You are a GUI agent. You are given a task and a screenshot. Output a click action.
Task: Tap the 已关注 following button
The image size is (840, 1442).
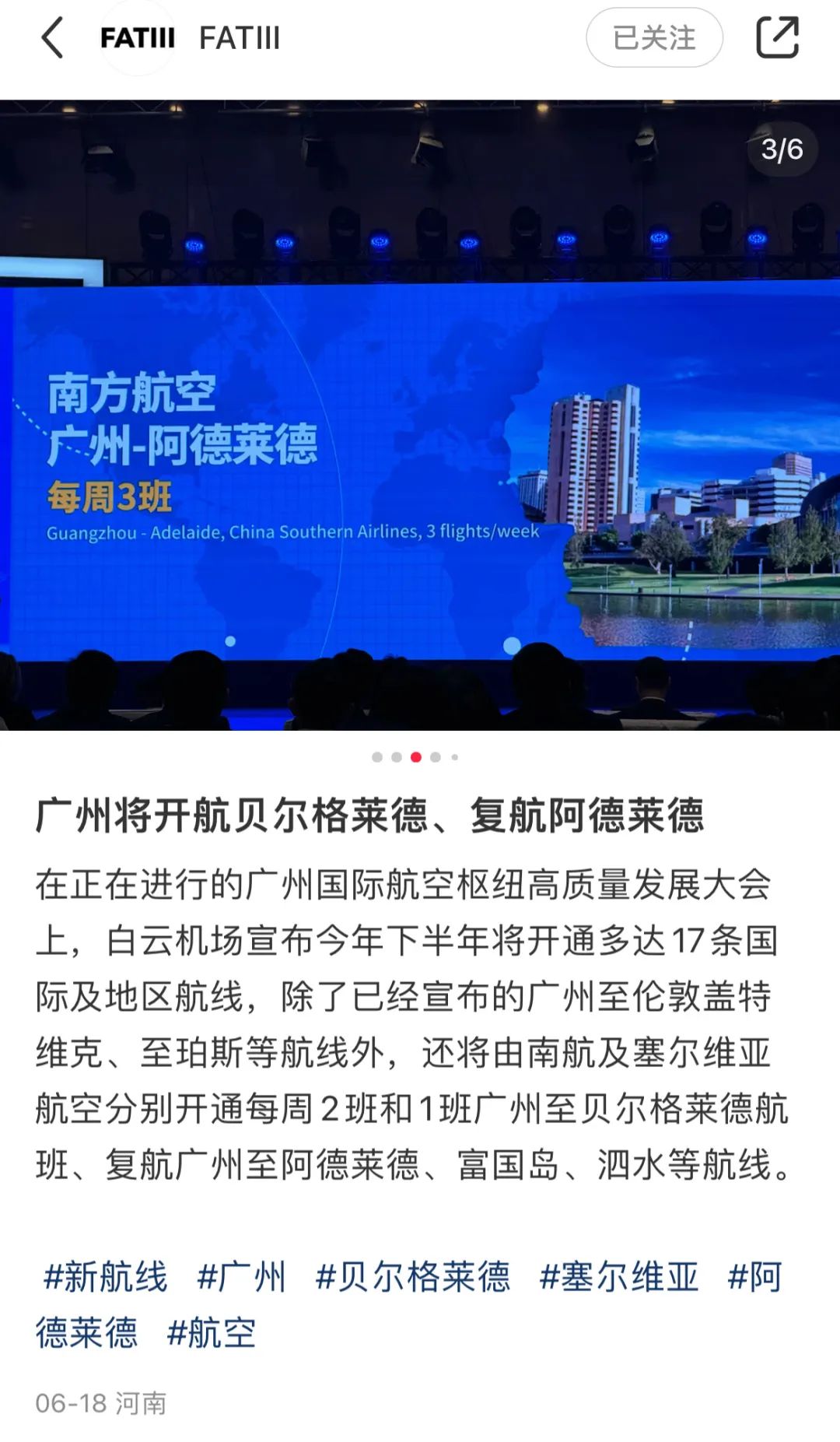click(x=654, y=37)
